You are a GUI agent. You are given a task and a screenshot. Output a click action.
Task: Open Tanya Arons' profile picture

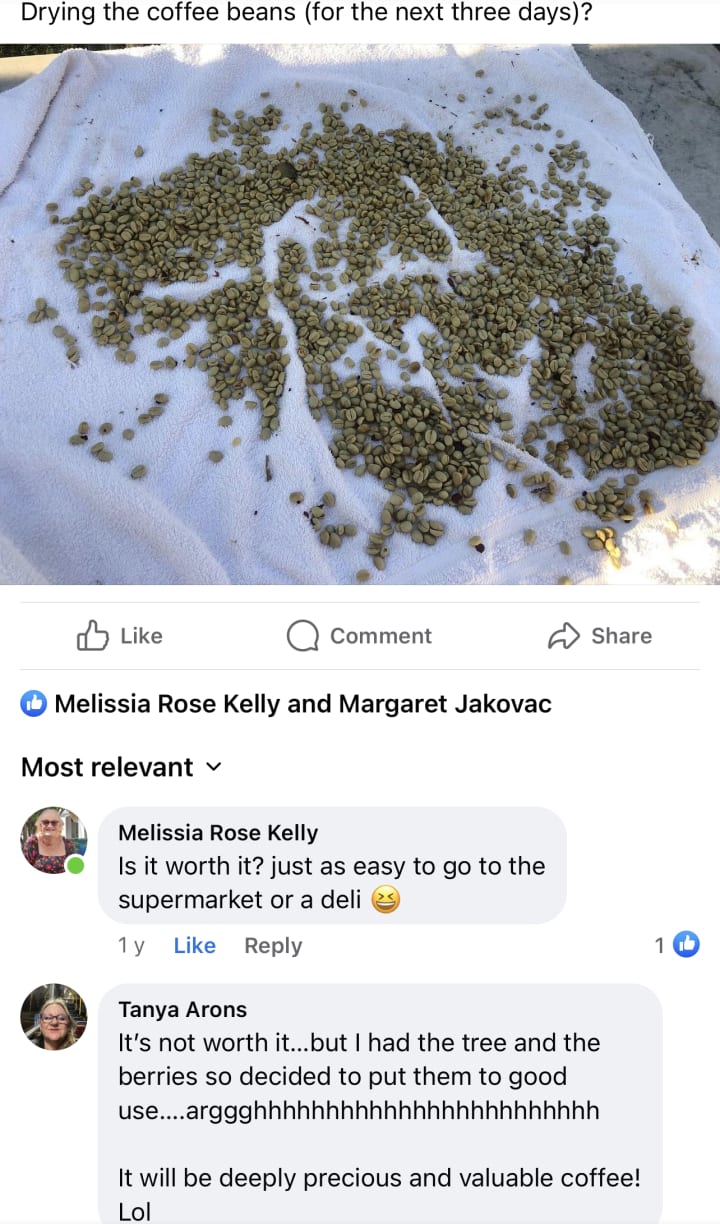pyautogui.click(x=54, y=1016)
